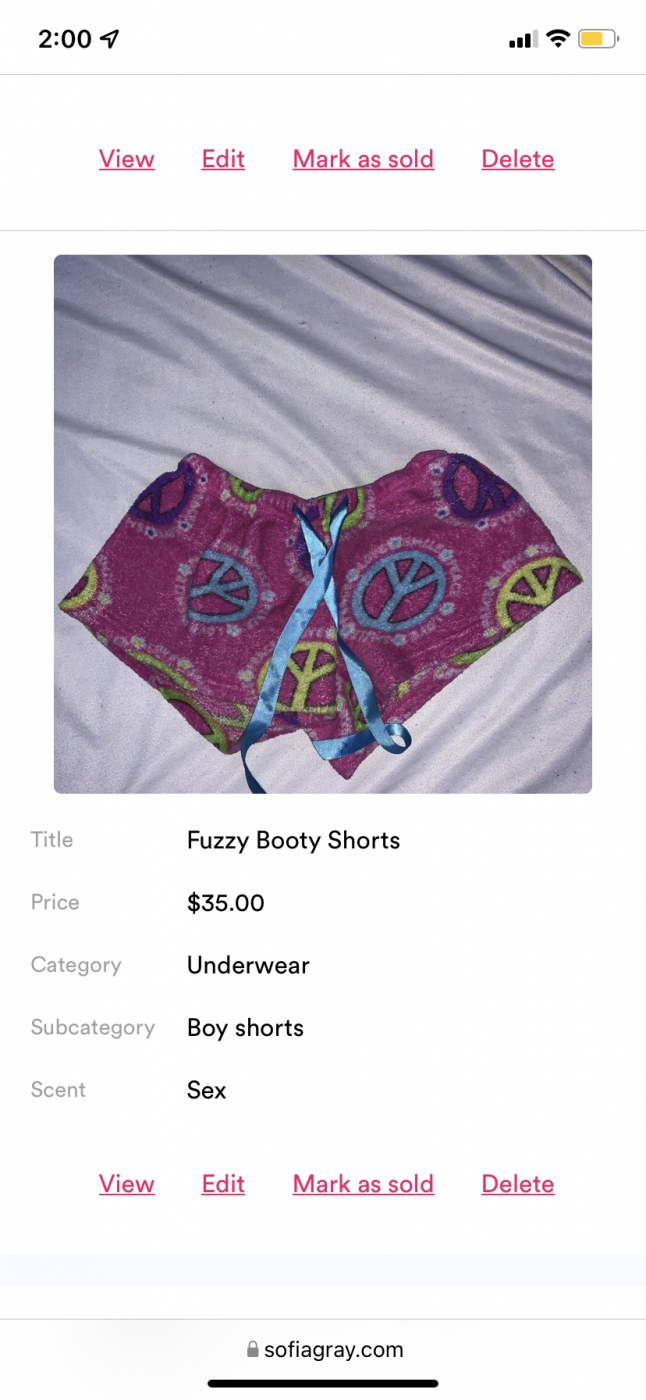Tap the View link below Scent
Image resolution: width=646 pixels, height=1400 pixels.
126,1184
